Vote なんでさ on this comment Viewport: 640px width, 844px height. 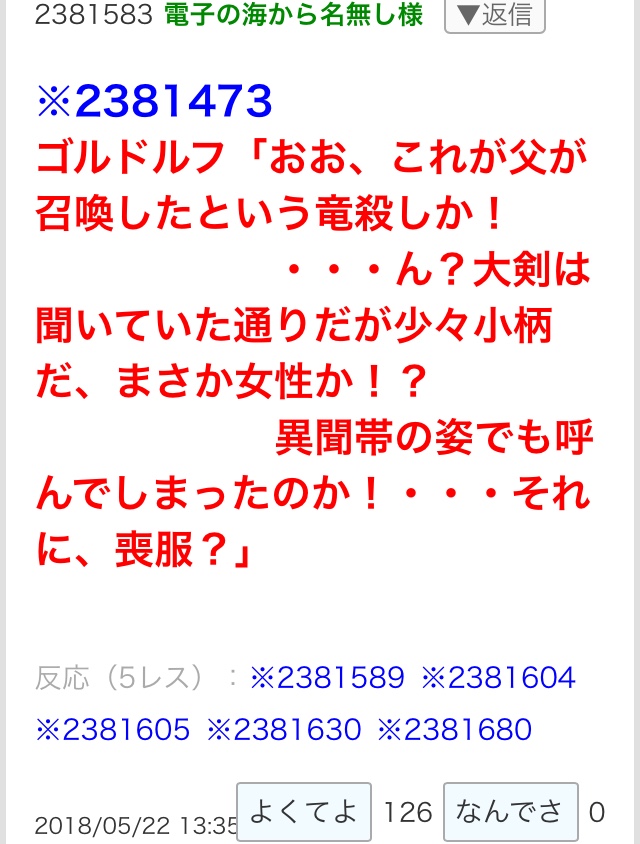[x=510, y=811]
